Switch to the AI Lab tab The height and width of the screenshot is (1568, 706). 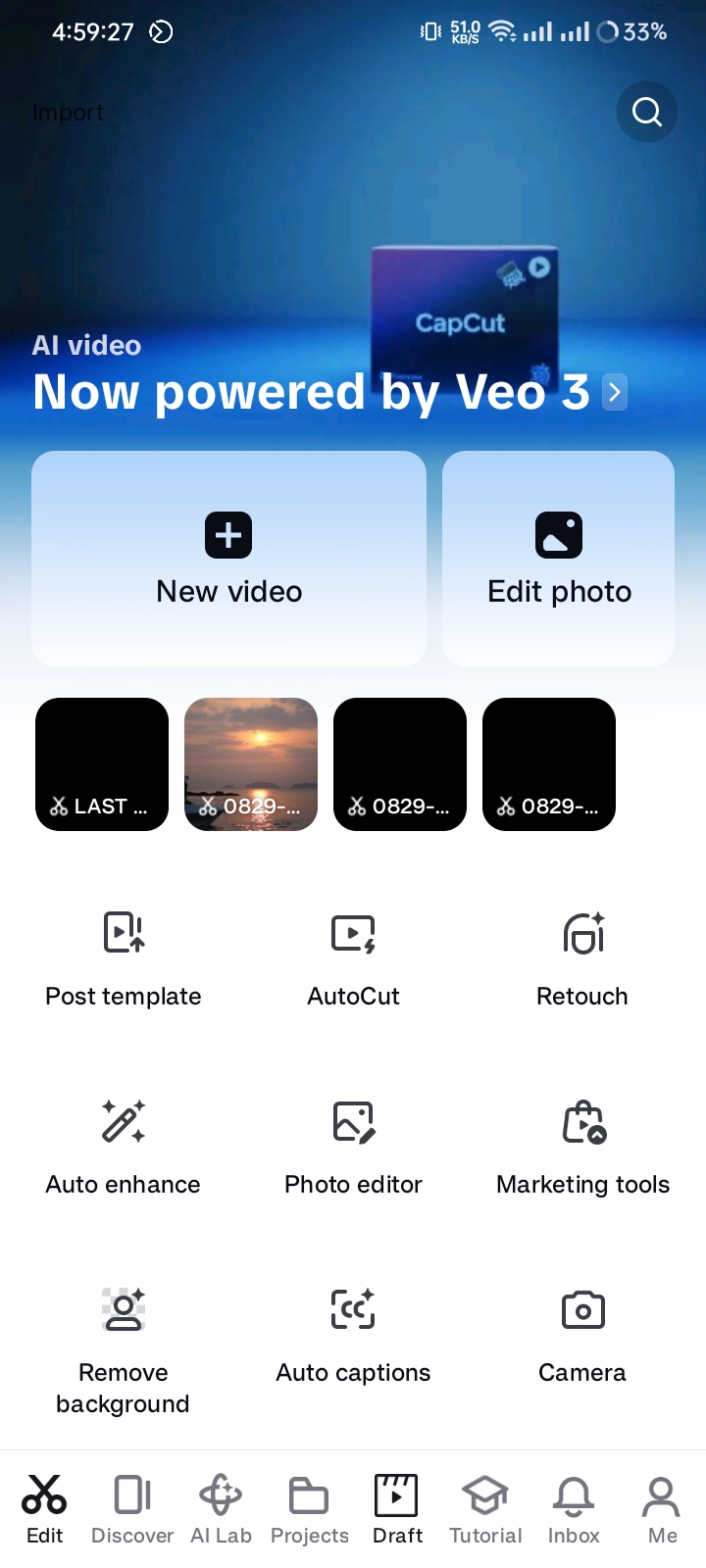pyautogui.click(x=221, y=1510)
